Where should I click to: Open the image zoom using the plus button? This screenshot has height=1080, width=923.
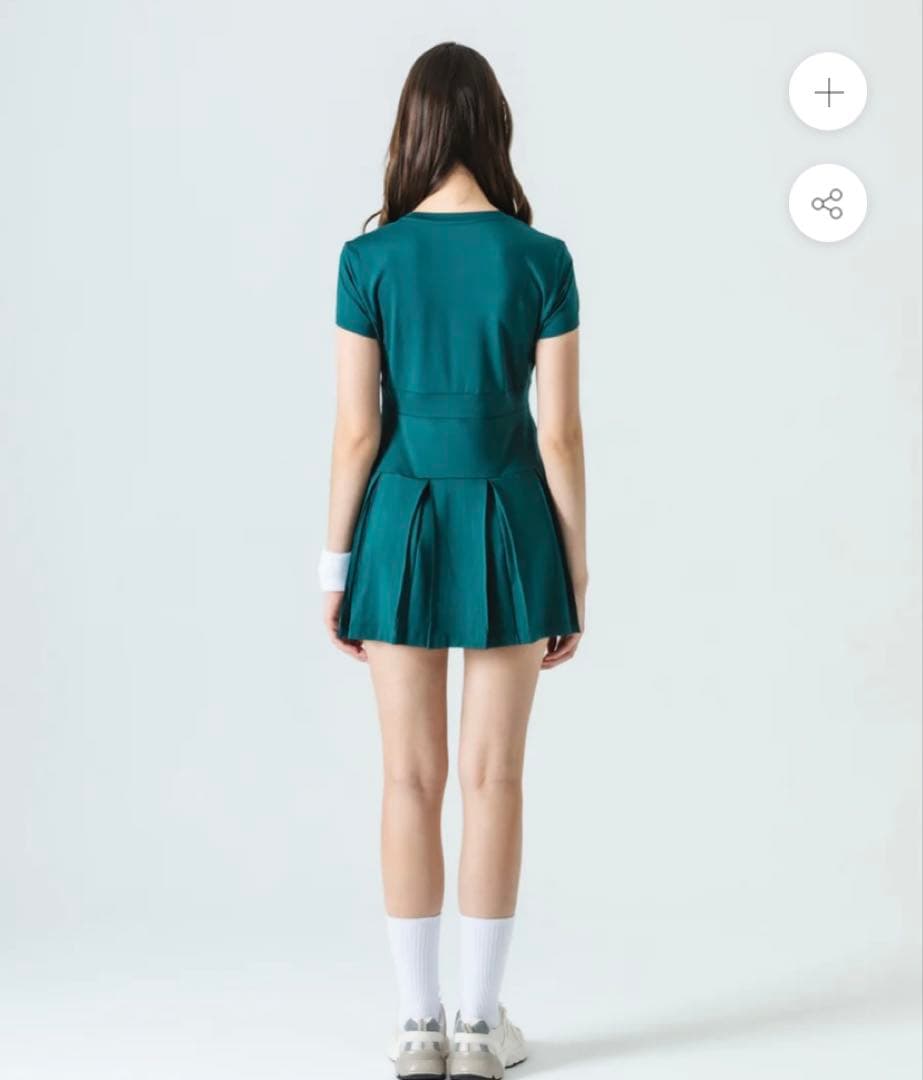(827, 92)
